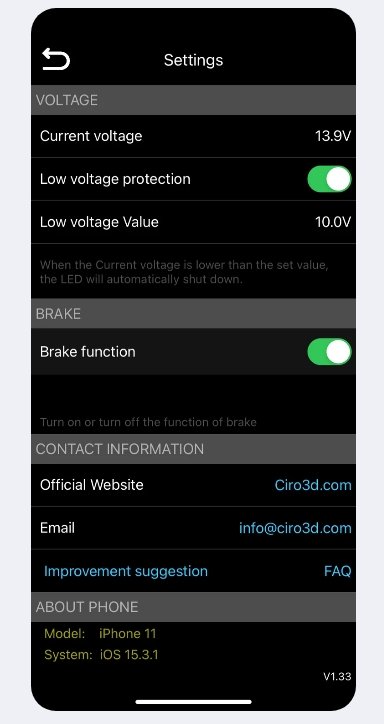
Task: Go back using the return arrow
Action: pyautogui.click(x=56, y=60)
